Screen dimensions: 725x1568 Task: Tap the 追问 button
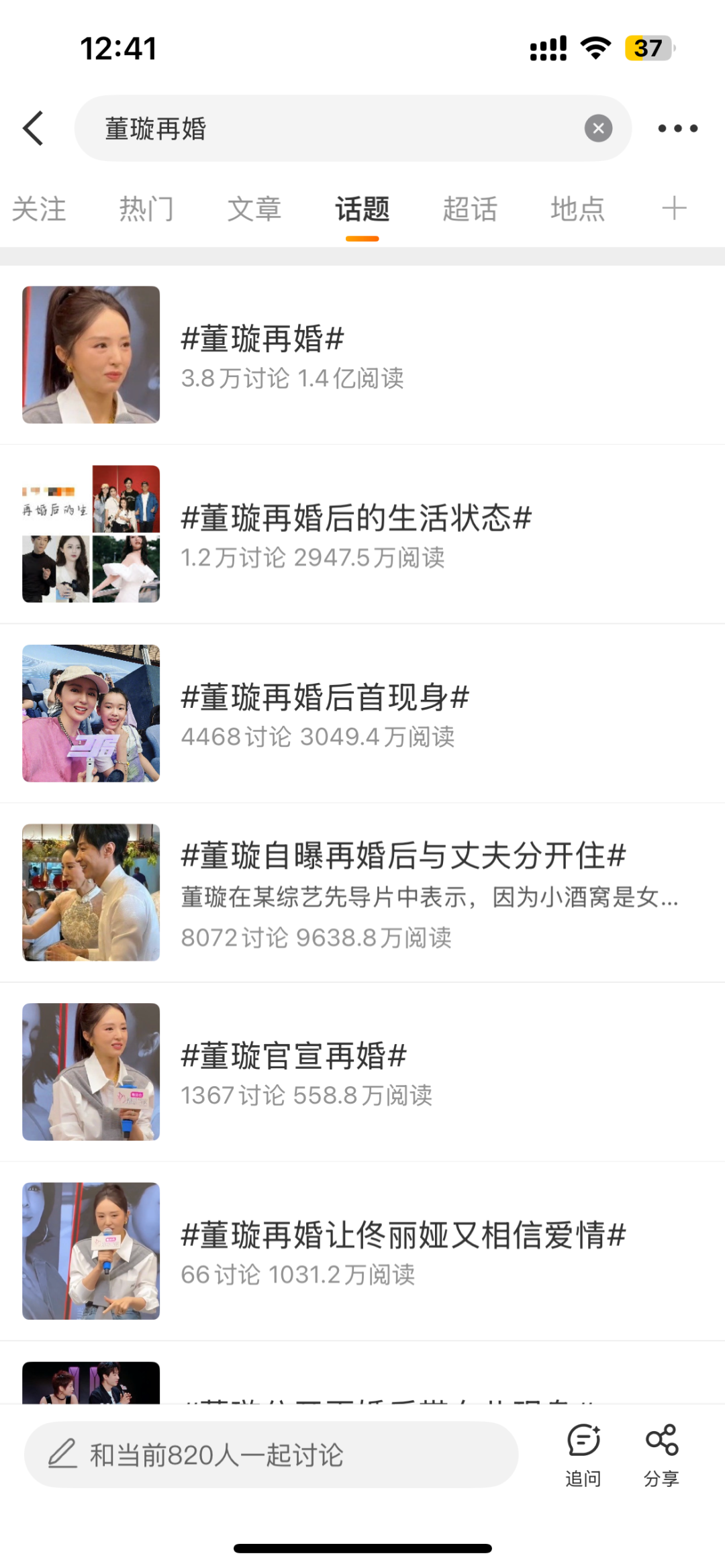(583, 1453)
